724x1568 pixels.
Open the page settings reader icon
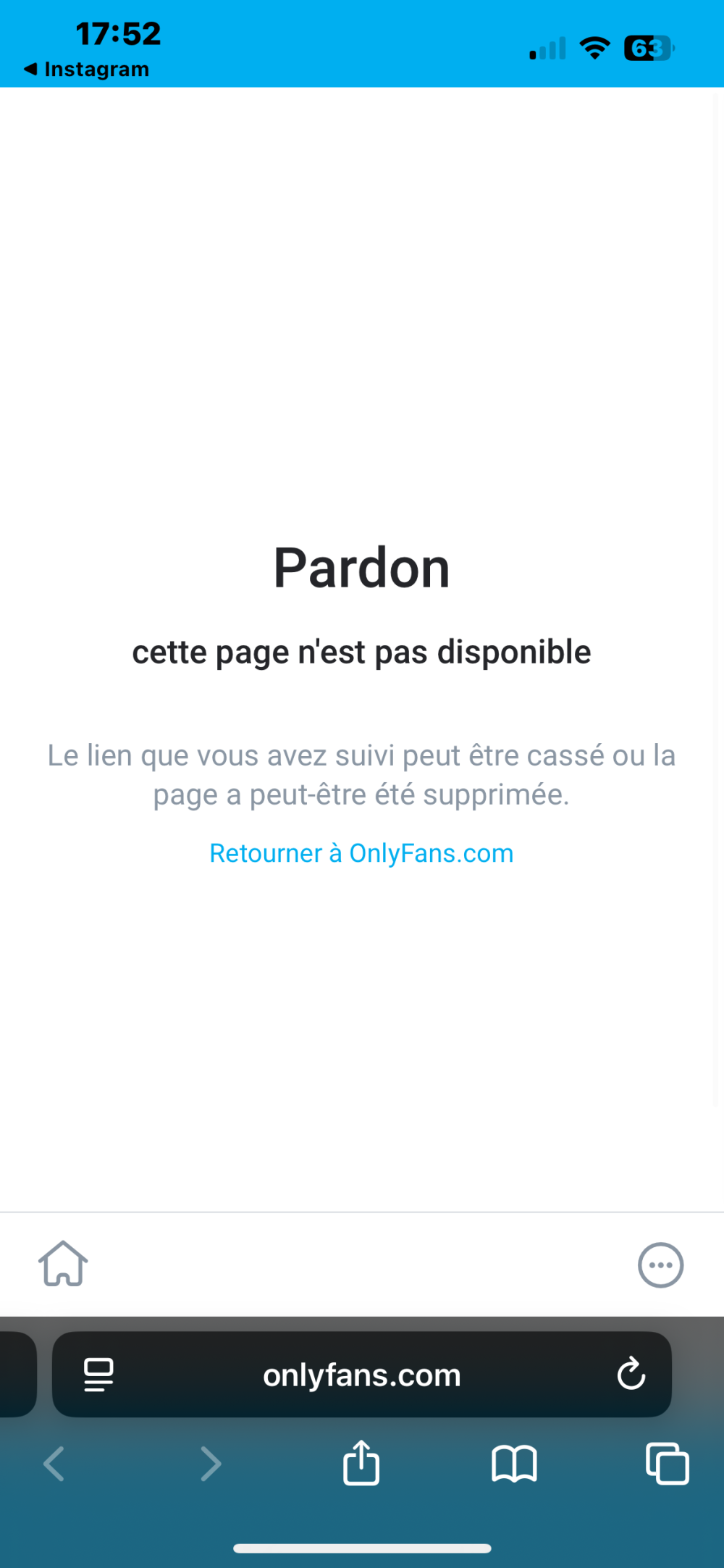(x=98, y=1375)
